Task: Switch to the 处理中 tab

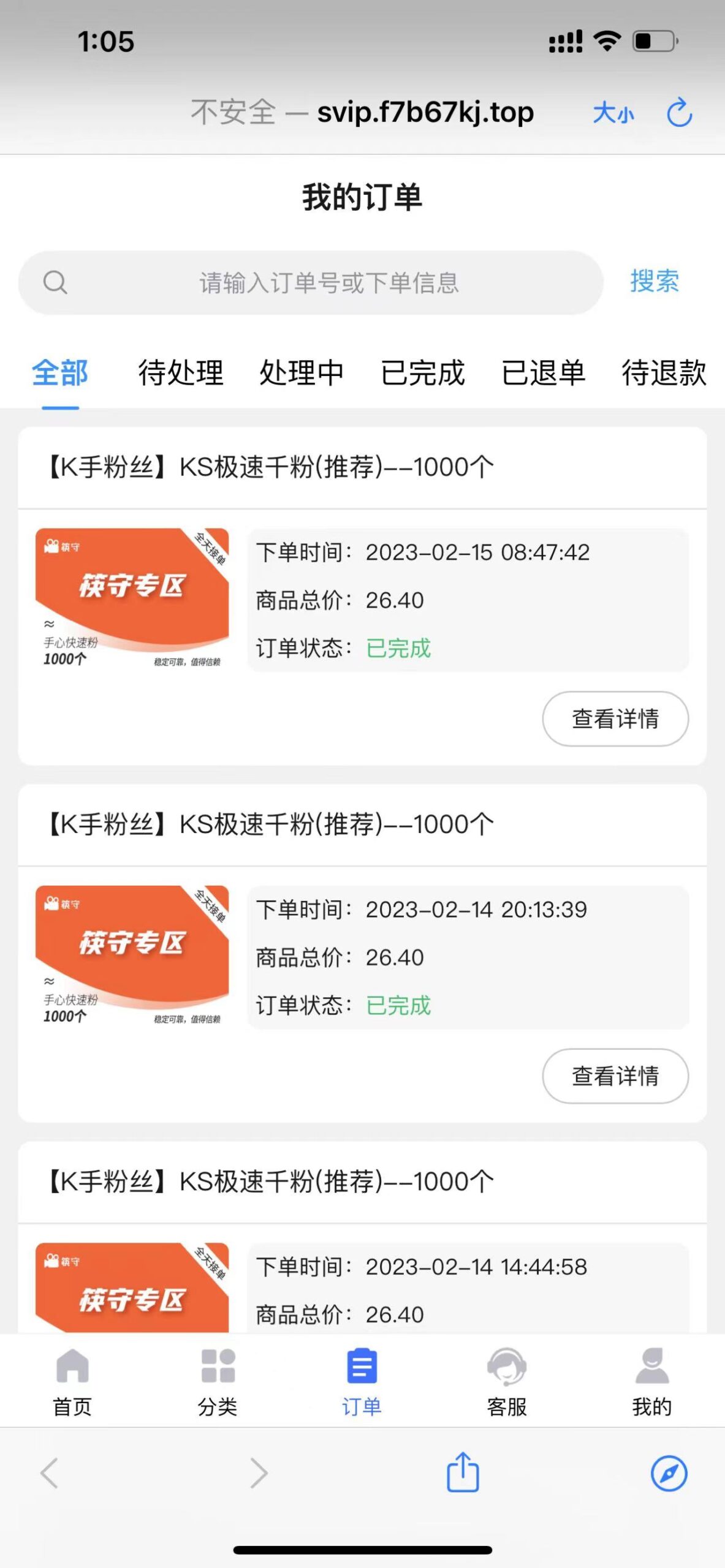Action: 302,372
